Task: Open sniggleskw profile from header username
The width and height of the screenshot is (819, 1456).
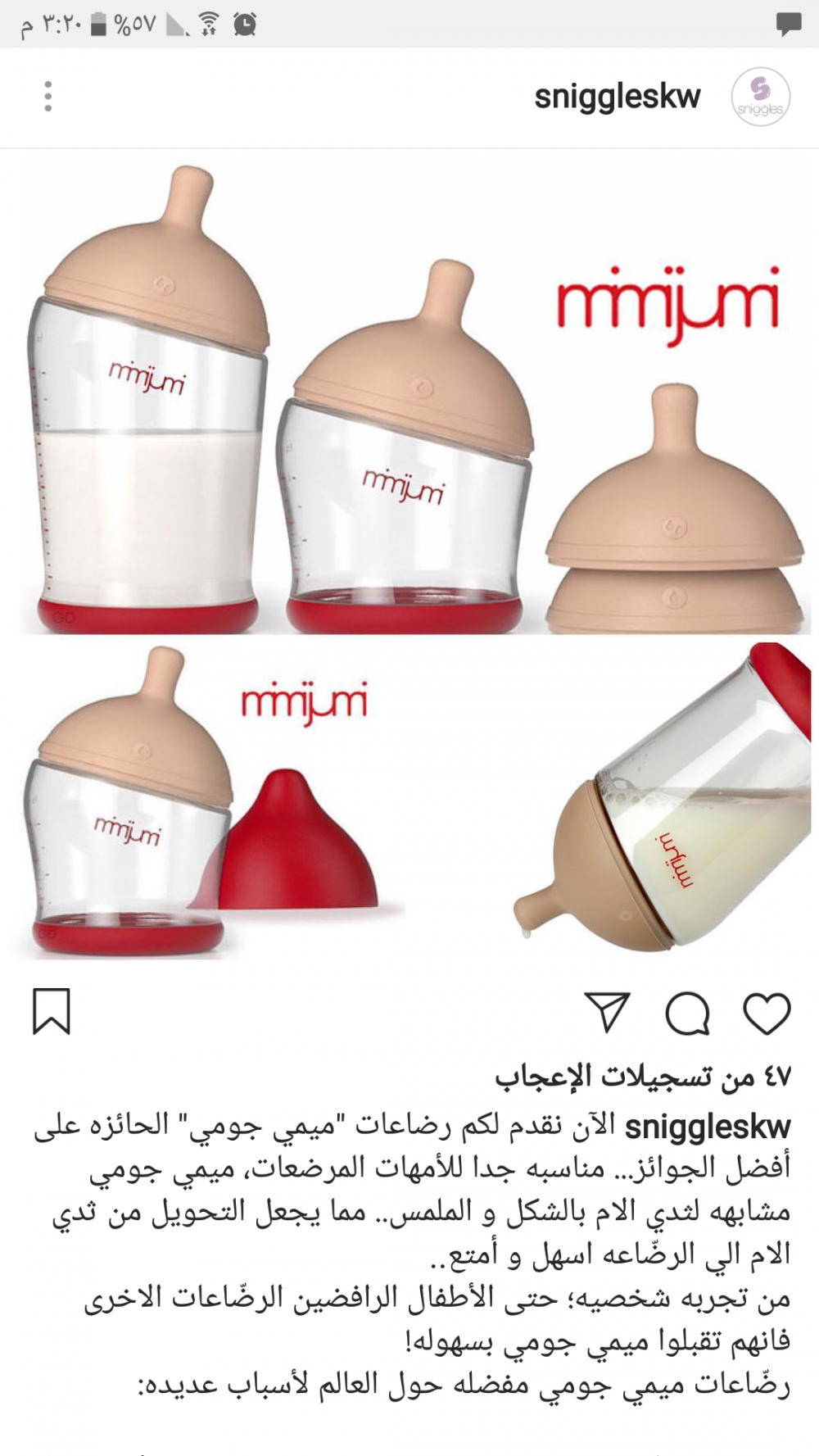Action: tap(617, 97)
